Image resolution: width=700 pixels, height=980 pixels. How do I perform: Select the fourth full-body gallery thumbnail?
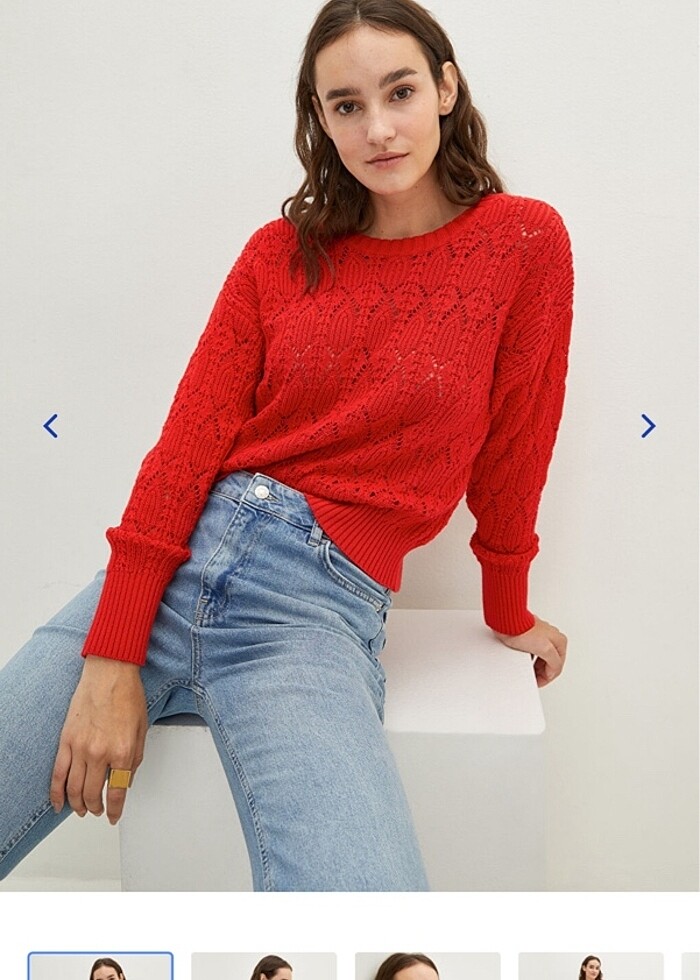(x=590, y=966)
